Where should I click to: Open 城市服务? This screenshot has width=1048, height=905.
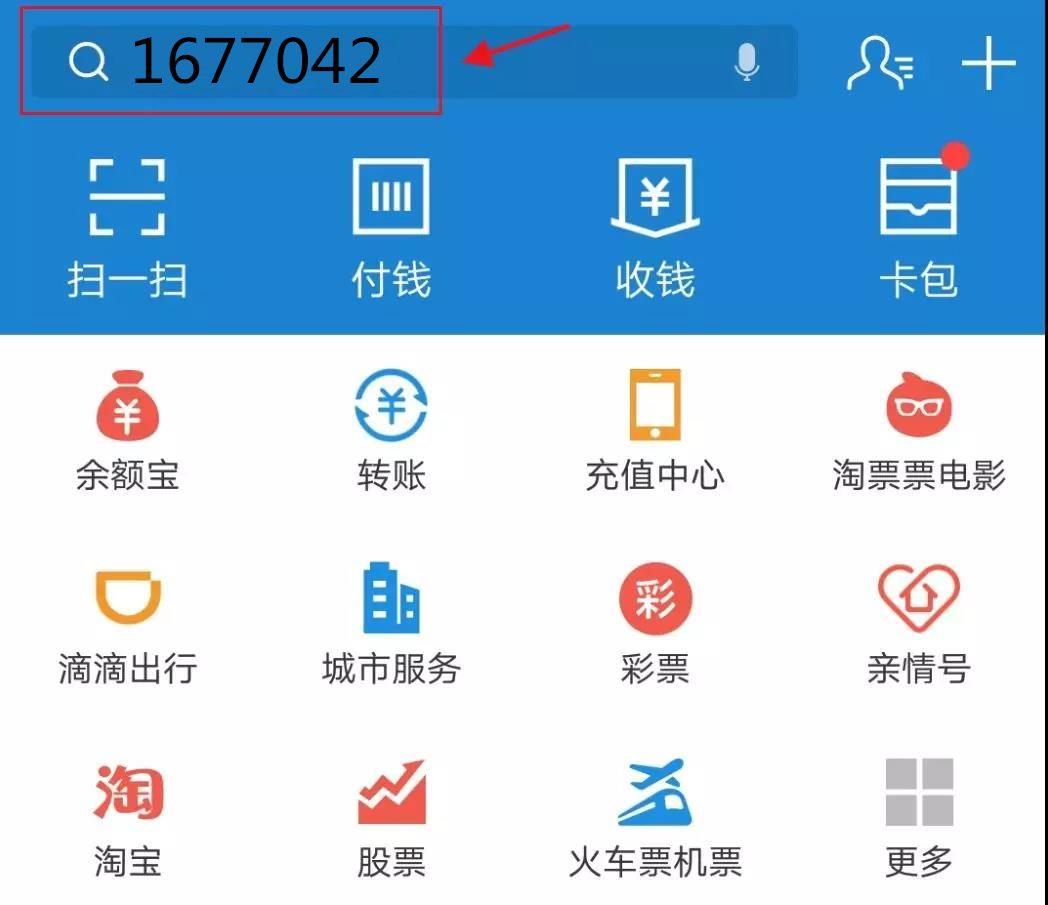pyautogui.click(x=391, y=622)
